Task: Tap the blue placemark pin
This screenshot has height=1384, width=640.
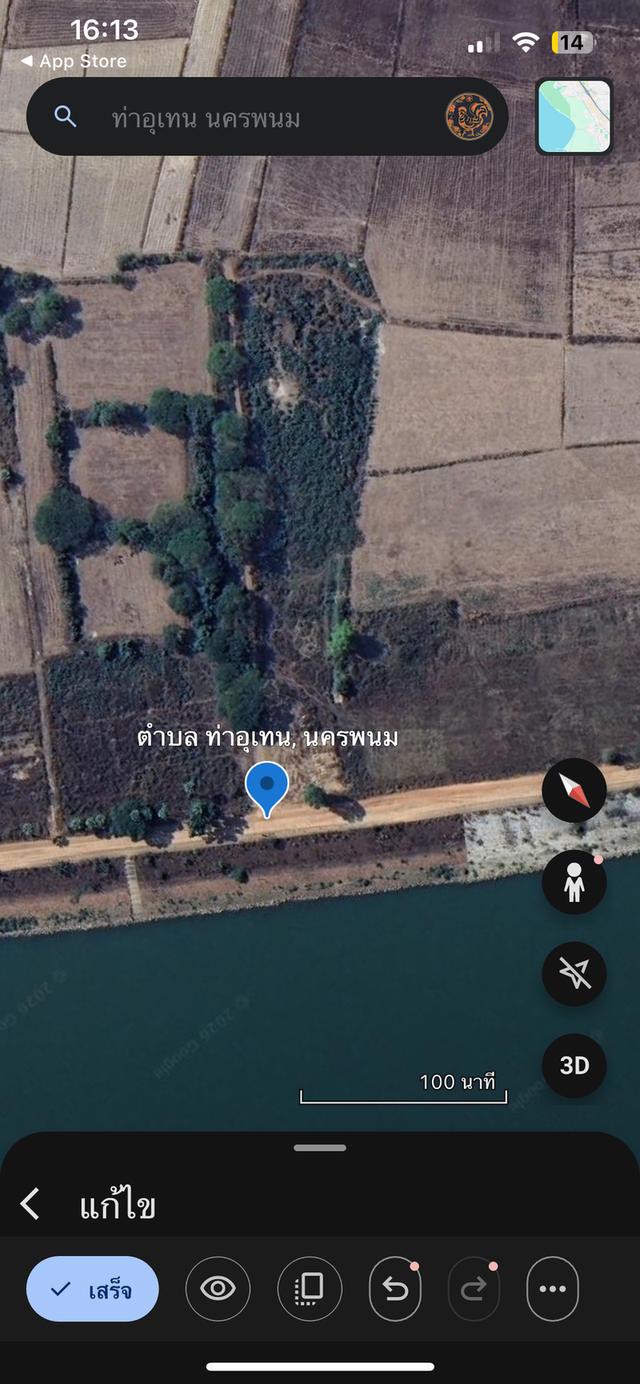Action: coord(267,786)
